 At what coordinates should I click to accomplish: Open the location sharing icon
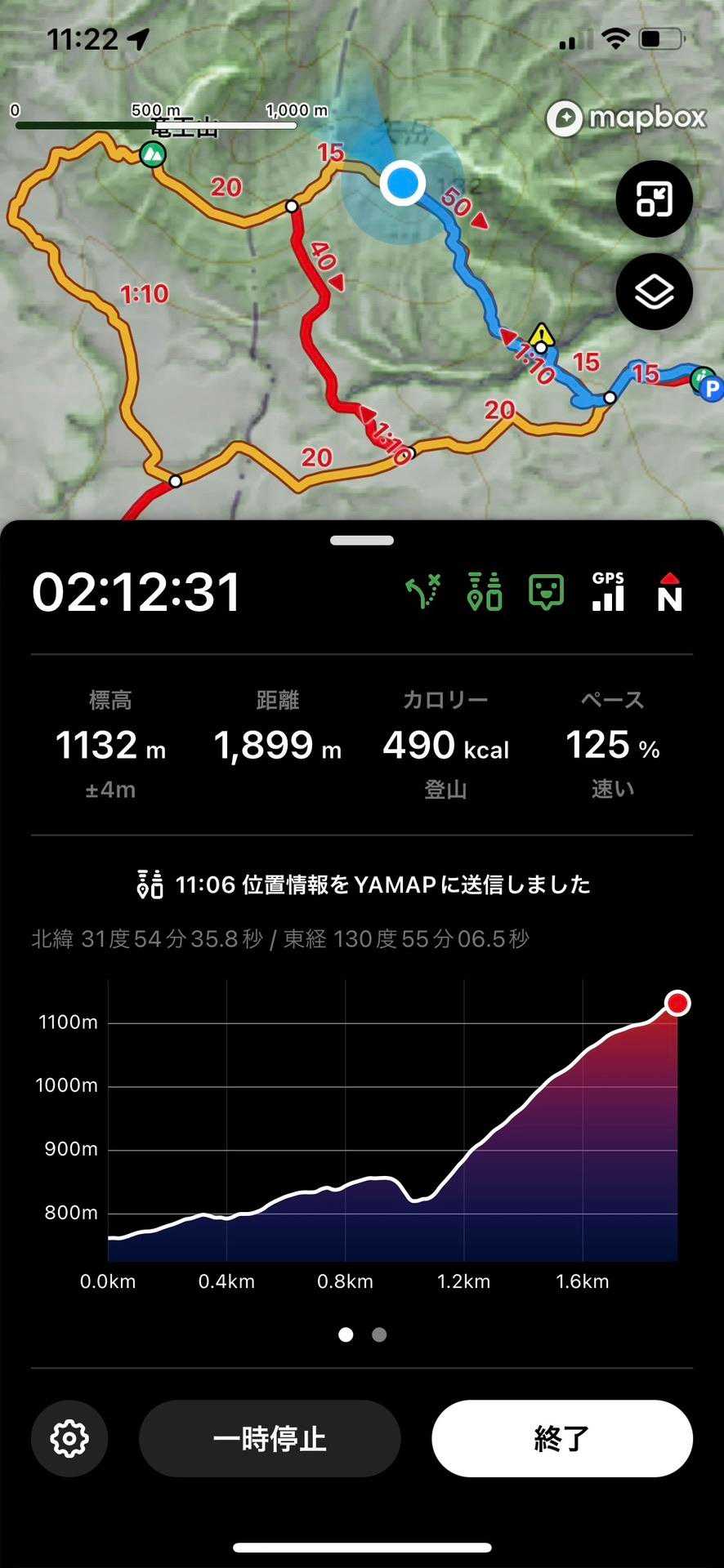click(x=485, y=592)
